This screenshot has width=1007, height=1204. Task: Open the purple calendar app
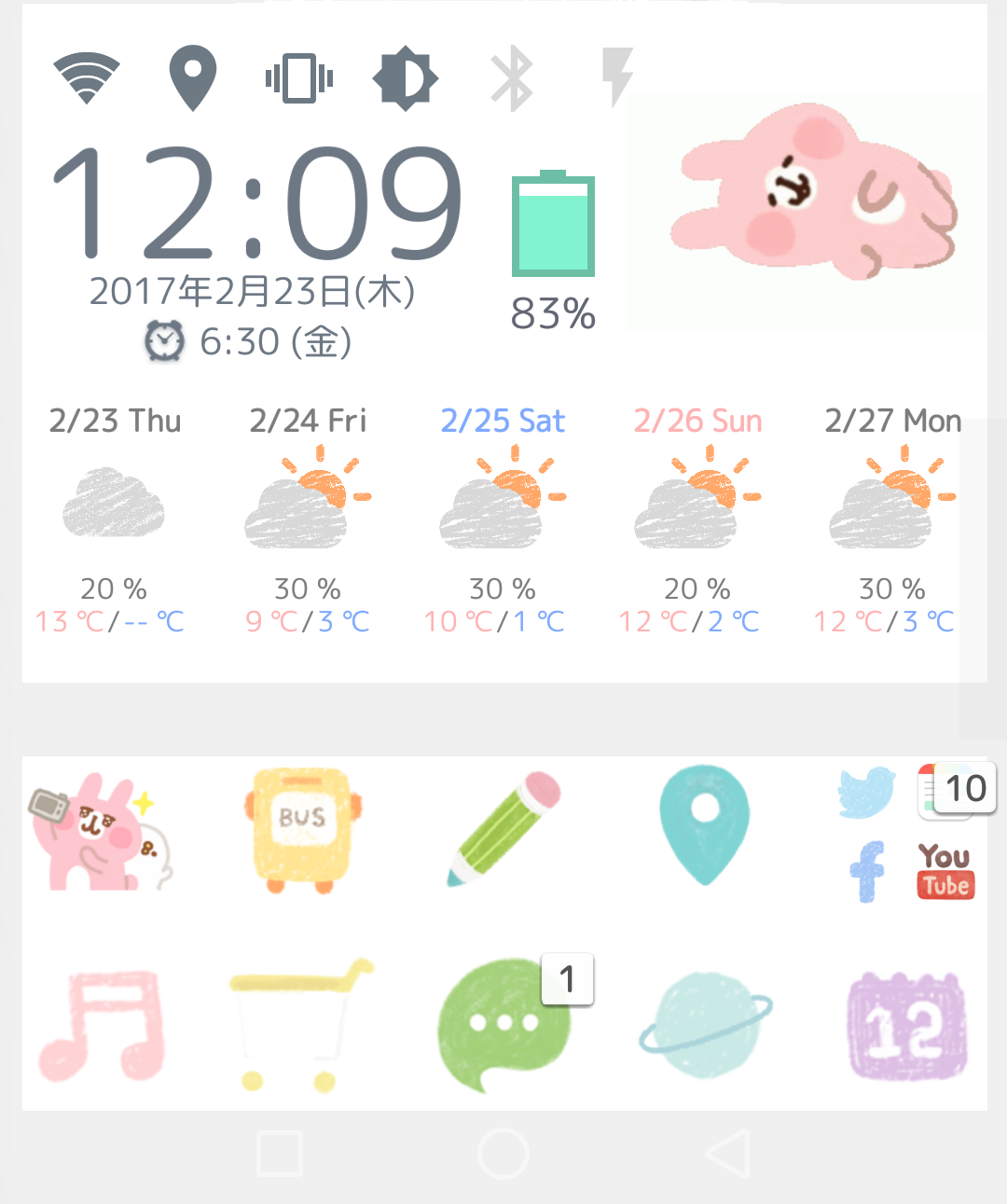click(906, 1026)
